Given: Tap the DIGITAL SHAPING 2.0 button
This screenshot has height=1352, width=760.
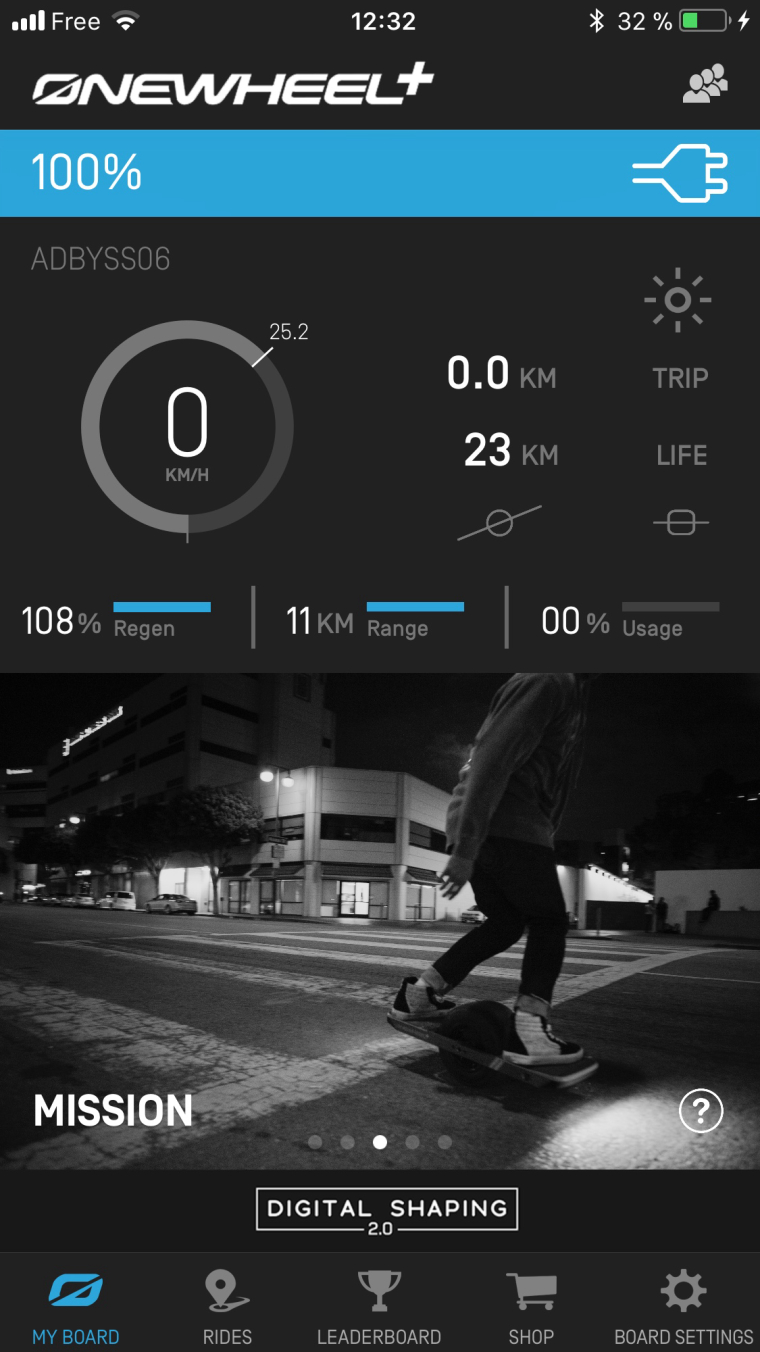Looking at the screenshot, I should pyautogui.click(x=386, y=1209).
